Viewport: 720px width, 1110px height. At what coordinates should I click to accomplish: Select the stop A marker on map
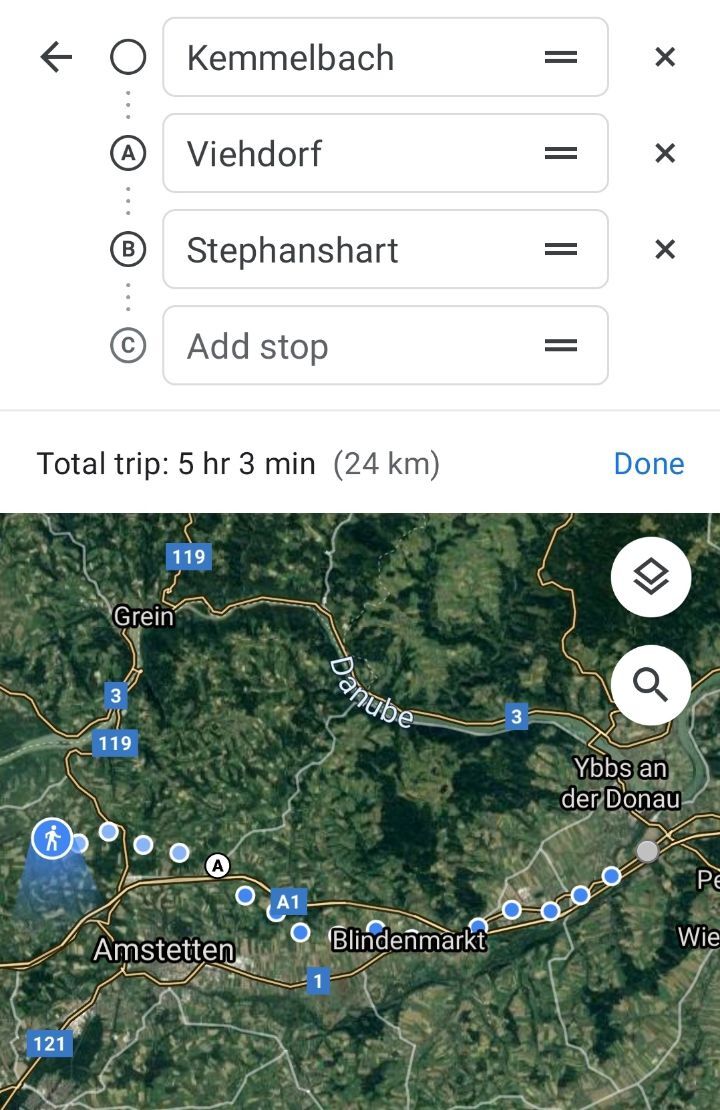tap(218, 865)
